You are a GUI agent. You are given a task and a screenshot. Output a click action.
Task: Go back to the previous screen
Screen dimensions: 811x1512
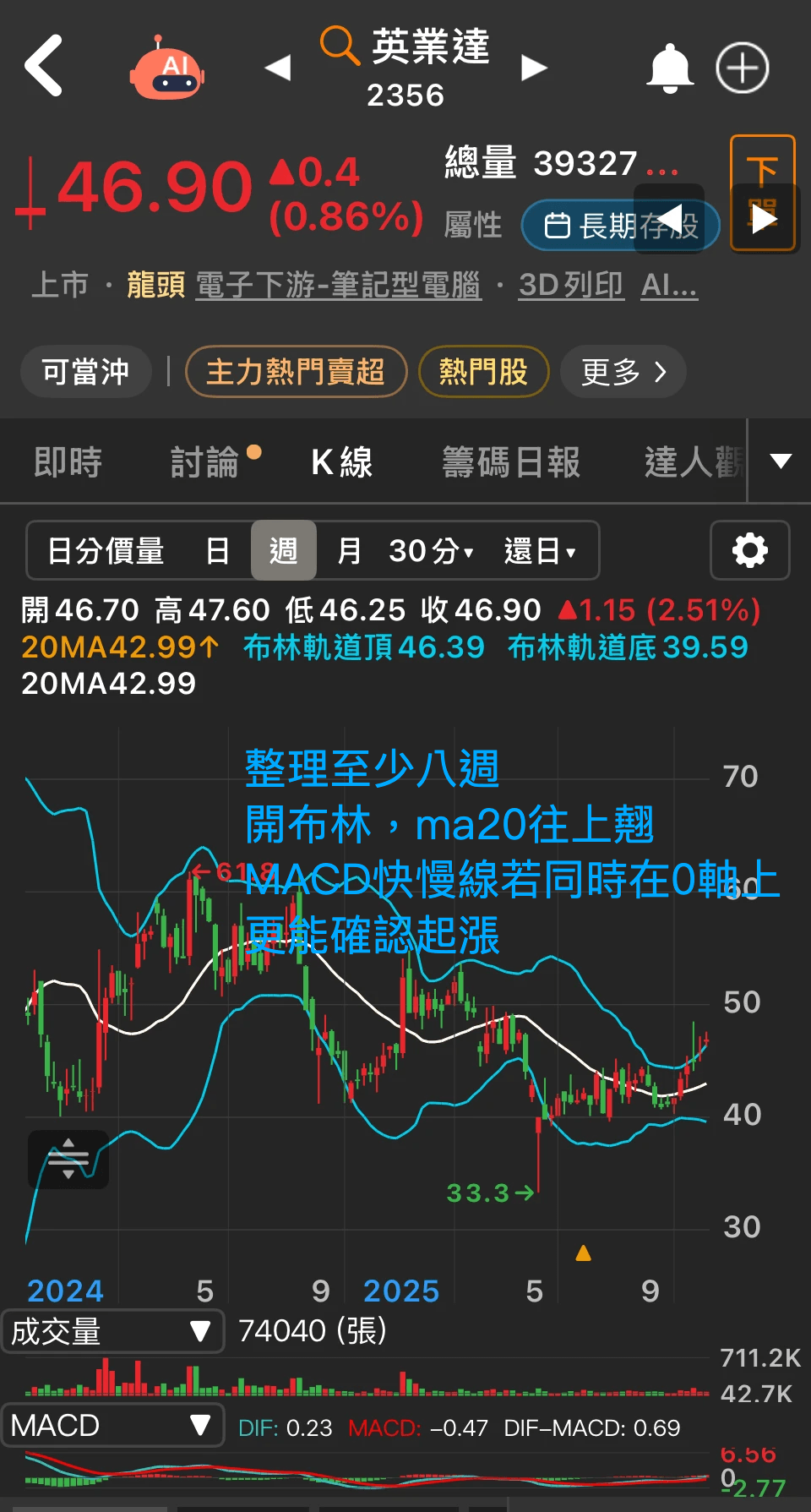(x=44, y=66)
